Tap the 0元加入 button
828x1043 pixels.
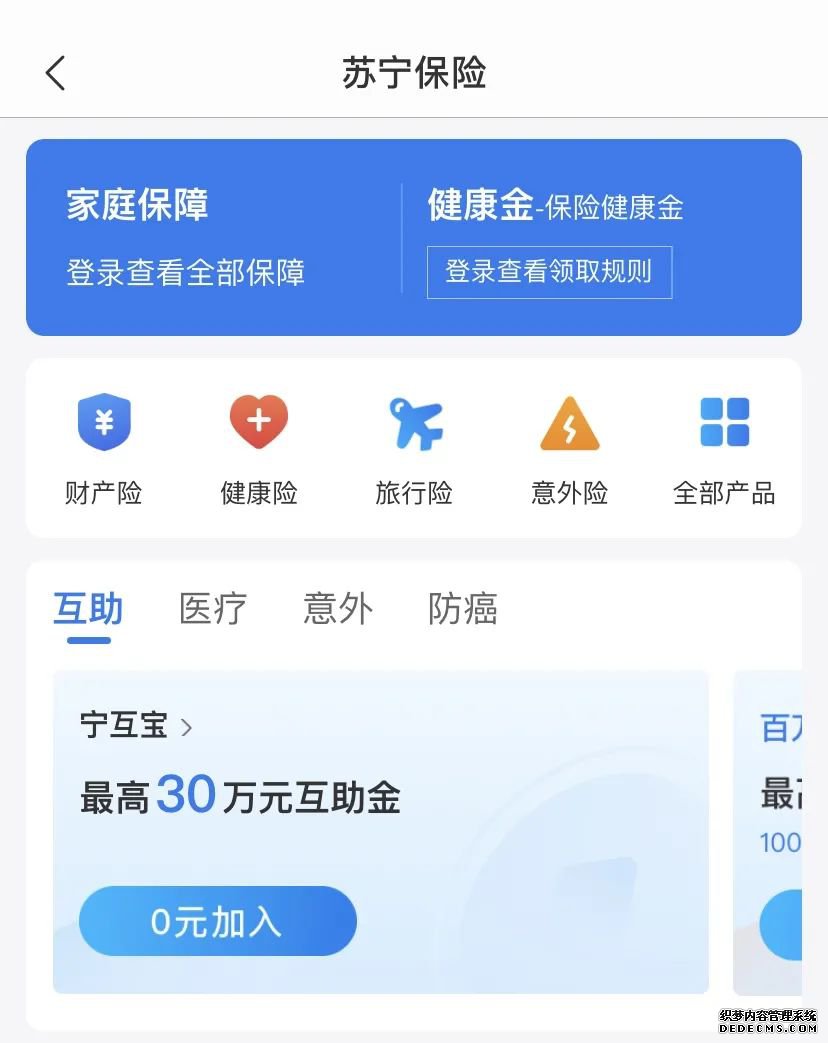[x=217, y=921]
